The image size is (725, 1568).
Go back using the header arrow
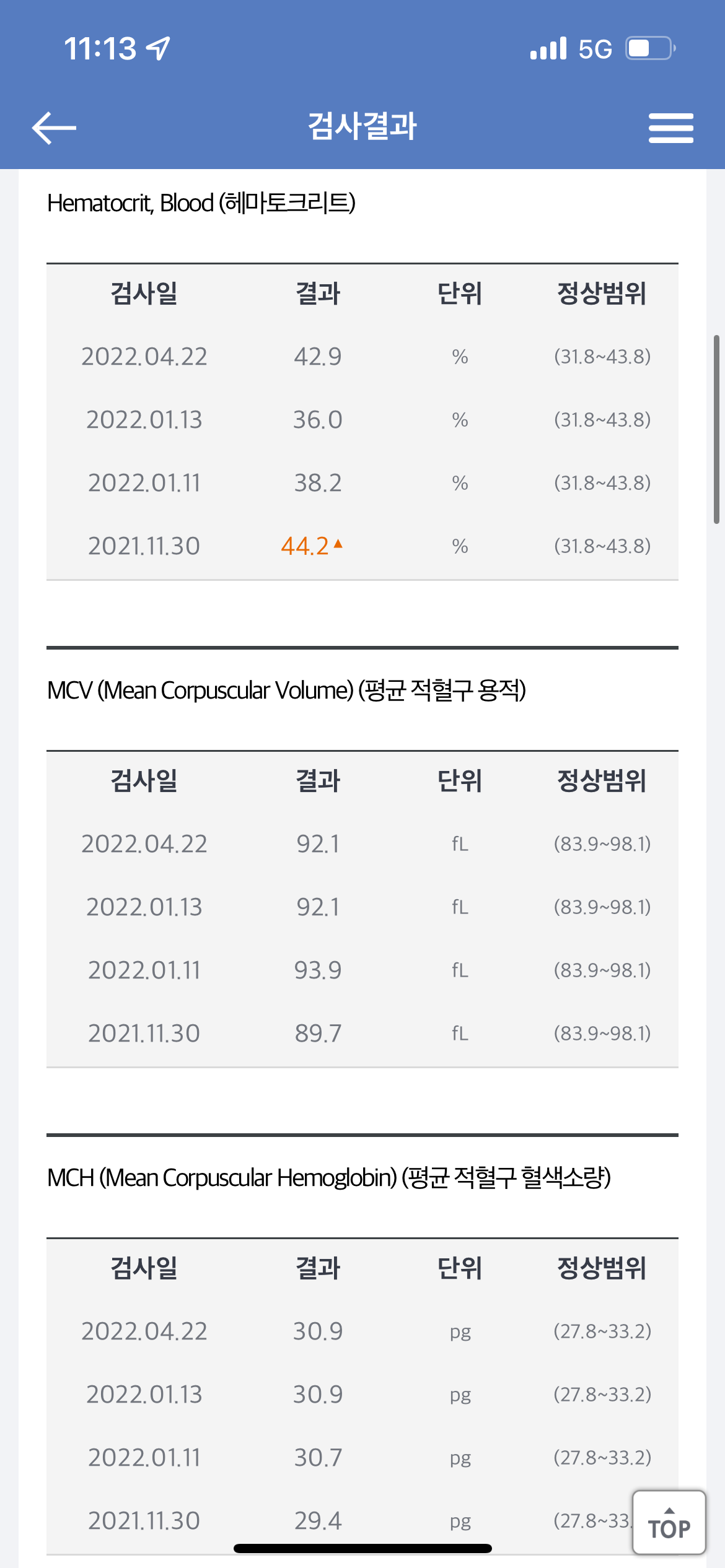click(x=54, y=128)
